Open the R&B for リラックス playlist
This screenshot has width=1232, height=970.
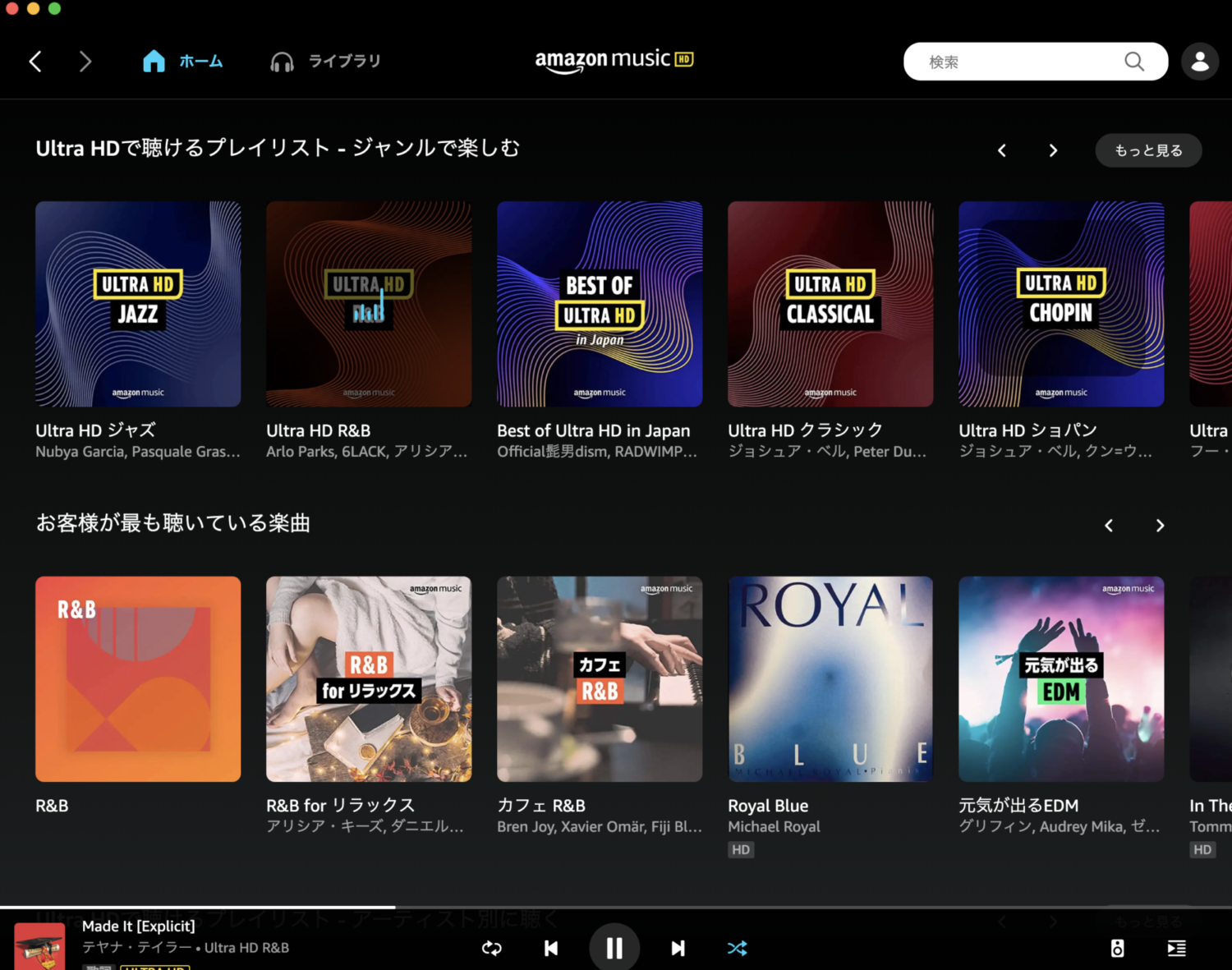click(369, 678)
